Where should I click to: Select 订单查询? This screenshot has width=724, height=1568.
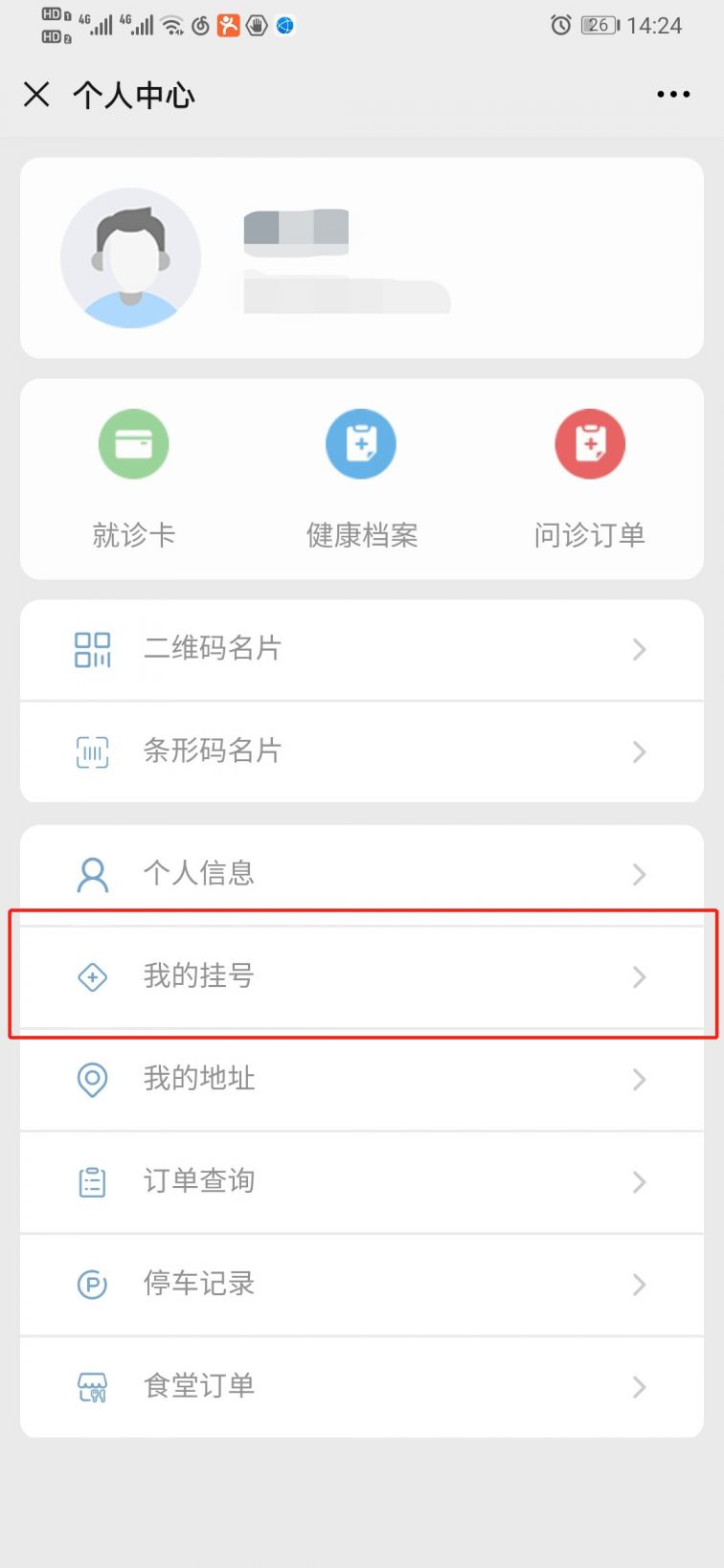pos(362,1181)
